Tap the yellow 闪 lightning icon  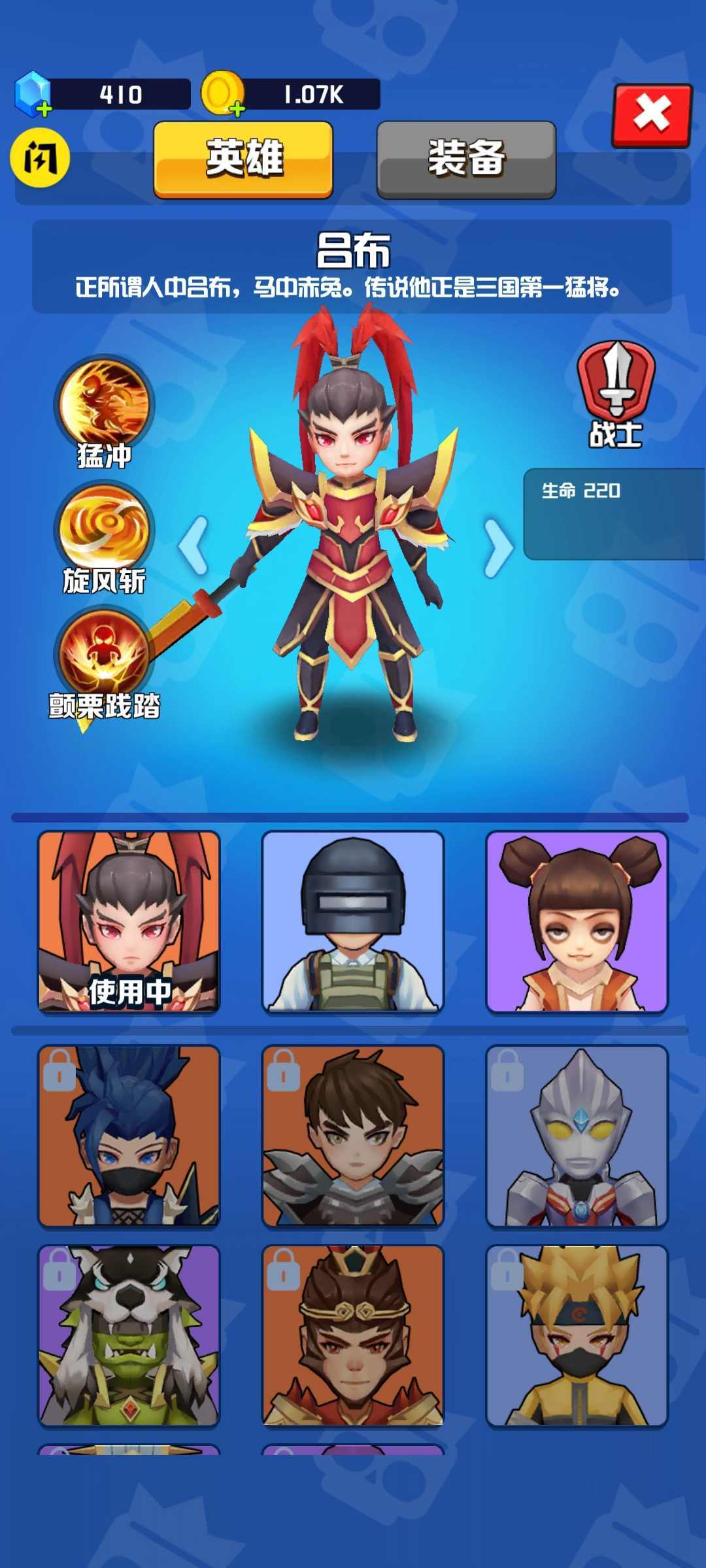pos(40,158)
